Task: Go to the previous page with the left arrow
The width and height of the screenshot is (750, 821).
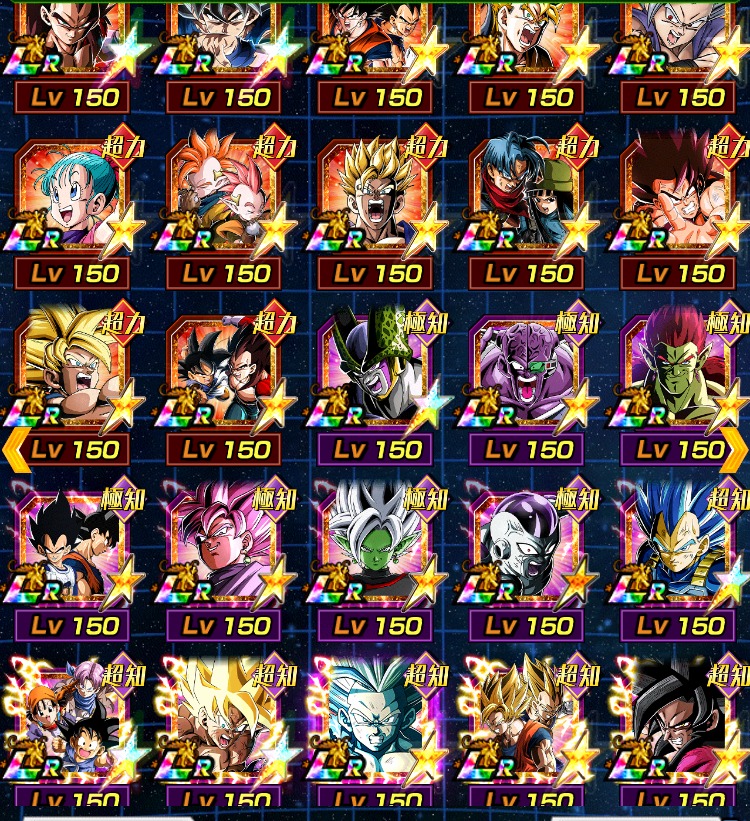Action: click(16, 450)
